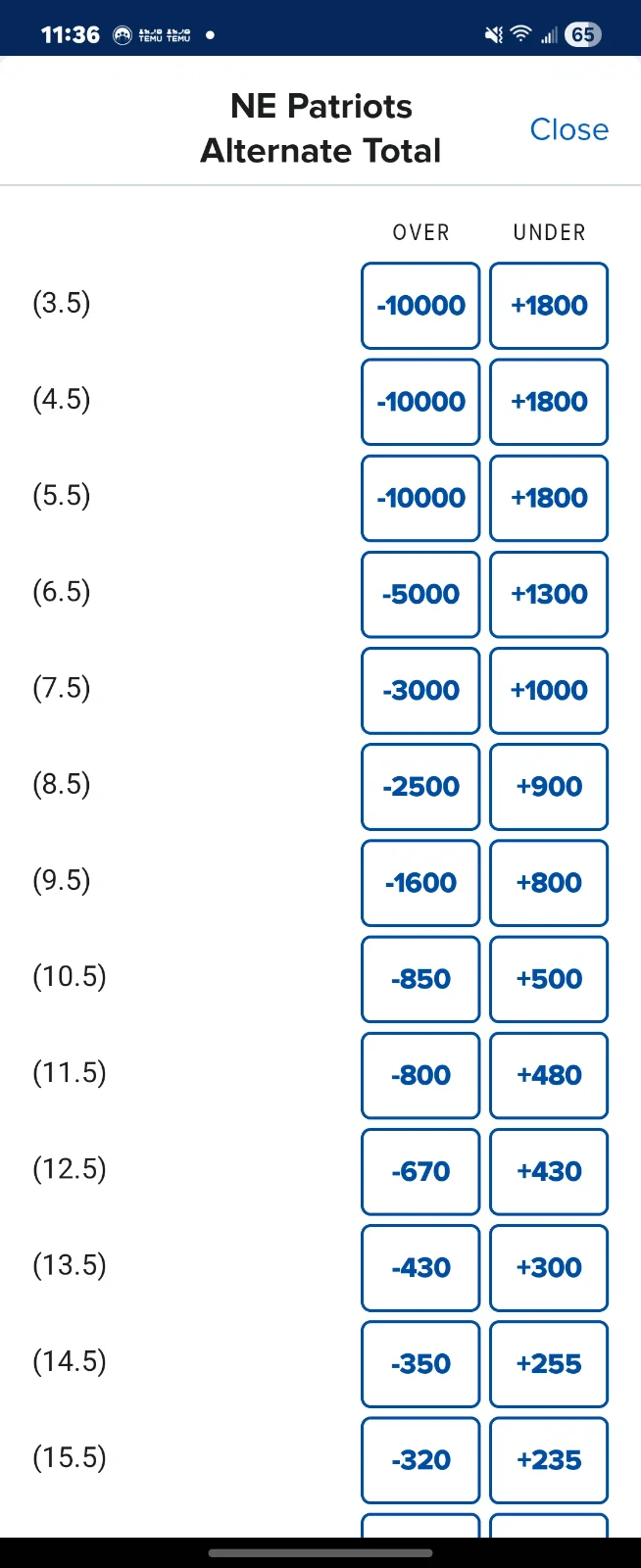Select Under 4.5 at +1800
641x1568 pixels.
[x=549, y=401]
